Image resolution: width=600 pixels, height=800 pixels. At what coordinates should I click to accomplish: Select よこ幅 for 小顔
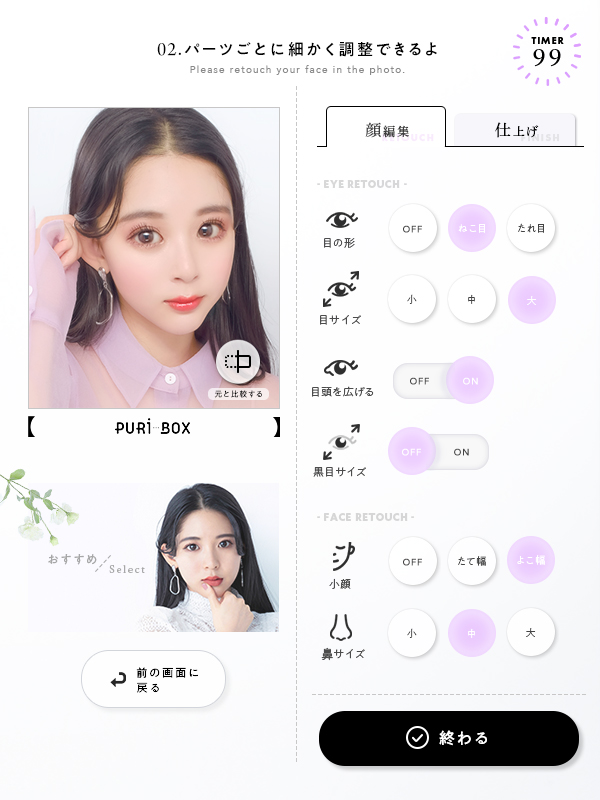point(531,561)
